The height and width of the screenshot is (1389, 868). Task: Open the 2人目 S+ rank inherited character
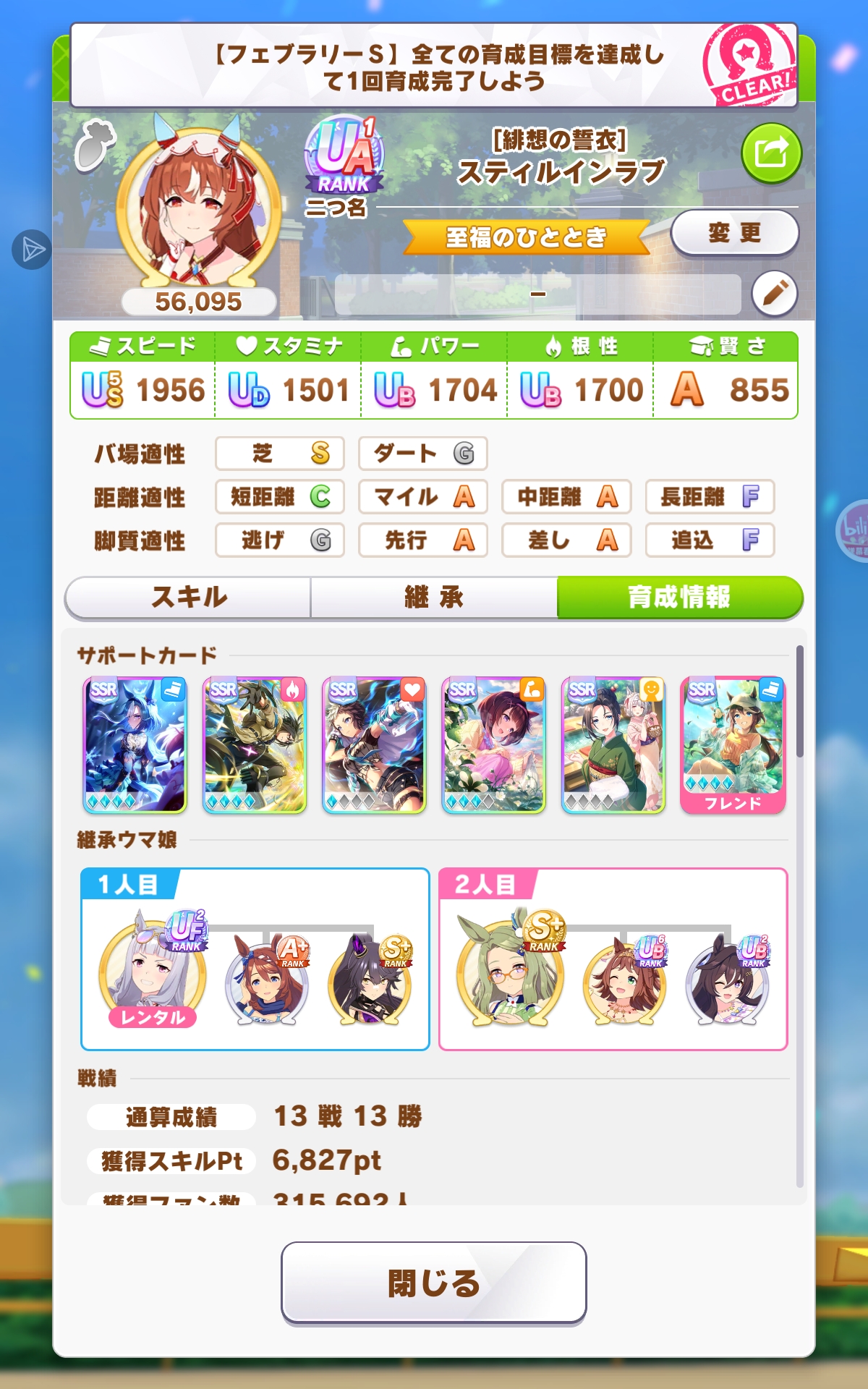pos(510,973)
